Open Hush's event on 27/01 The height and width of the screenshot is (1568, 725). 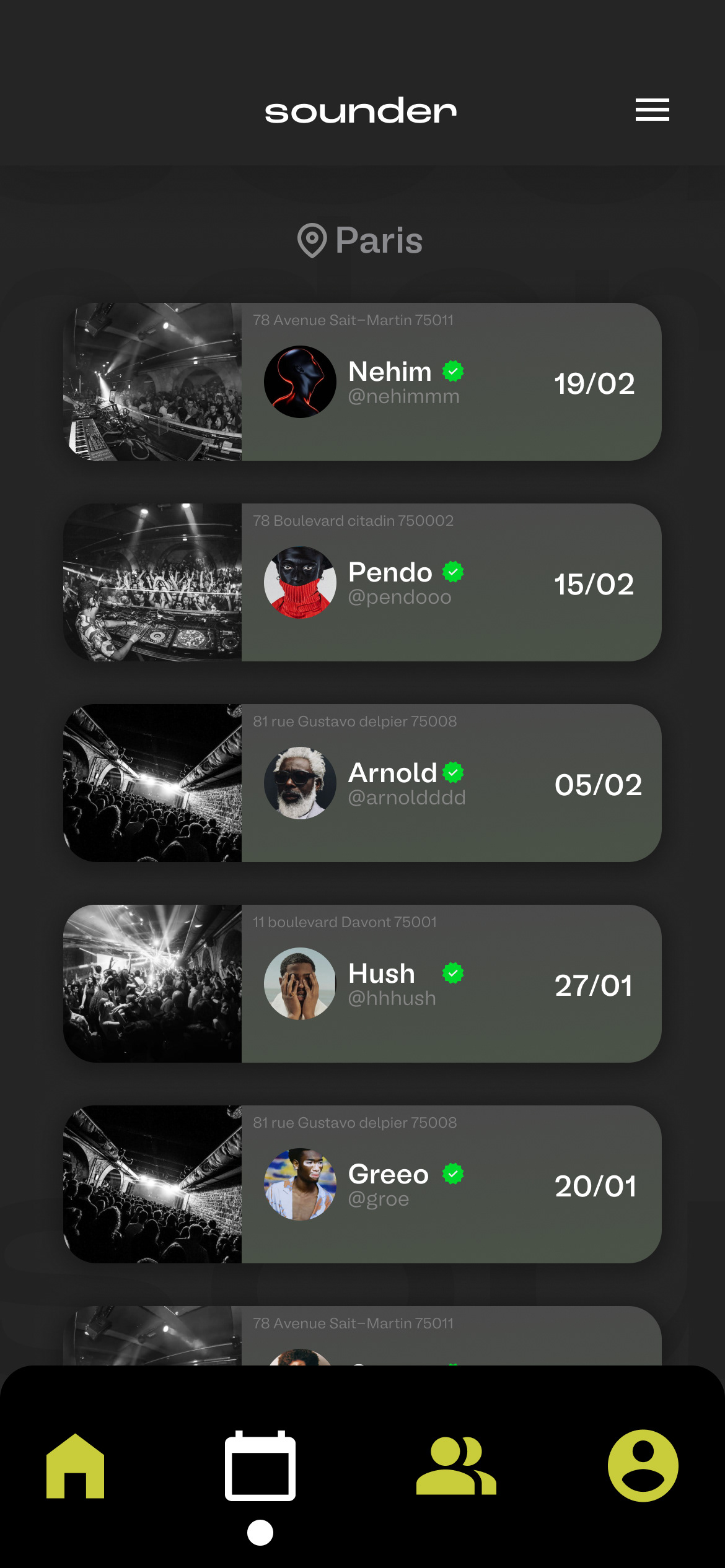coord(362,983)
